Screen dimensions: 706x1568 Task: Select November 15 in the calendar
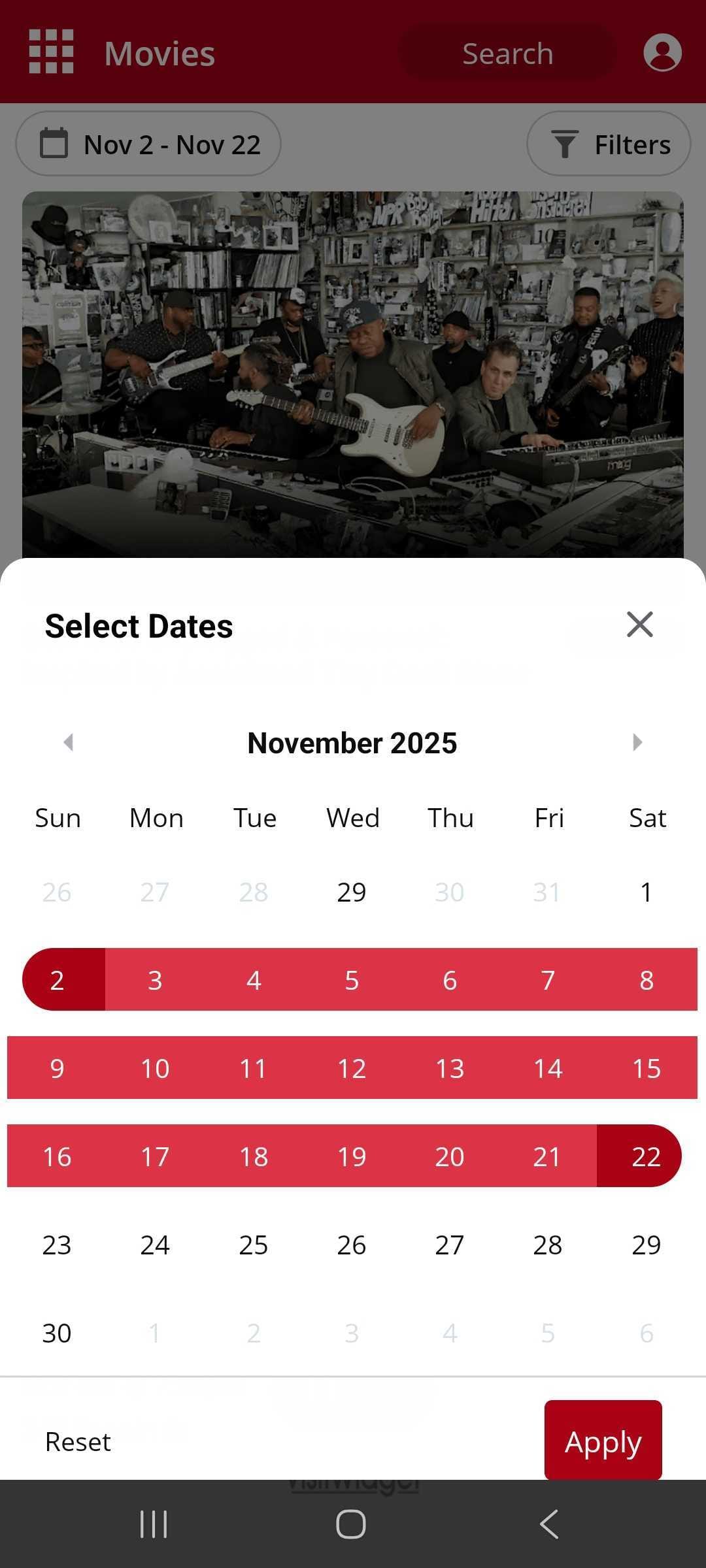[646, 1068]
